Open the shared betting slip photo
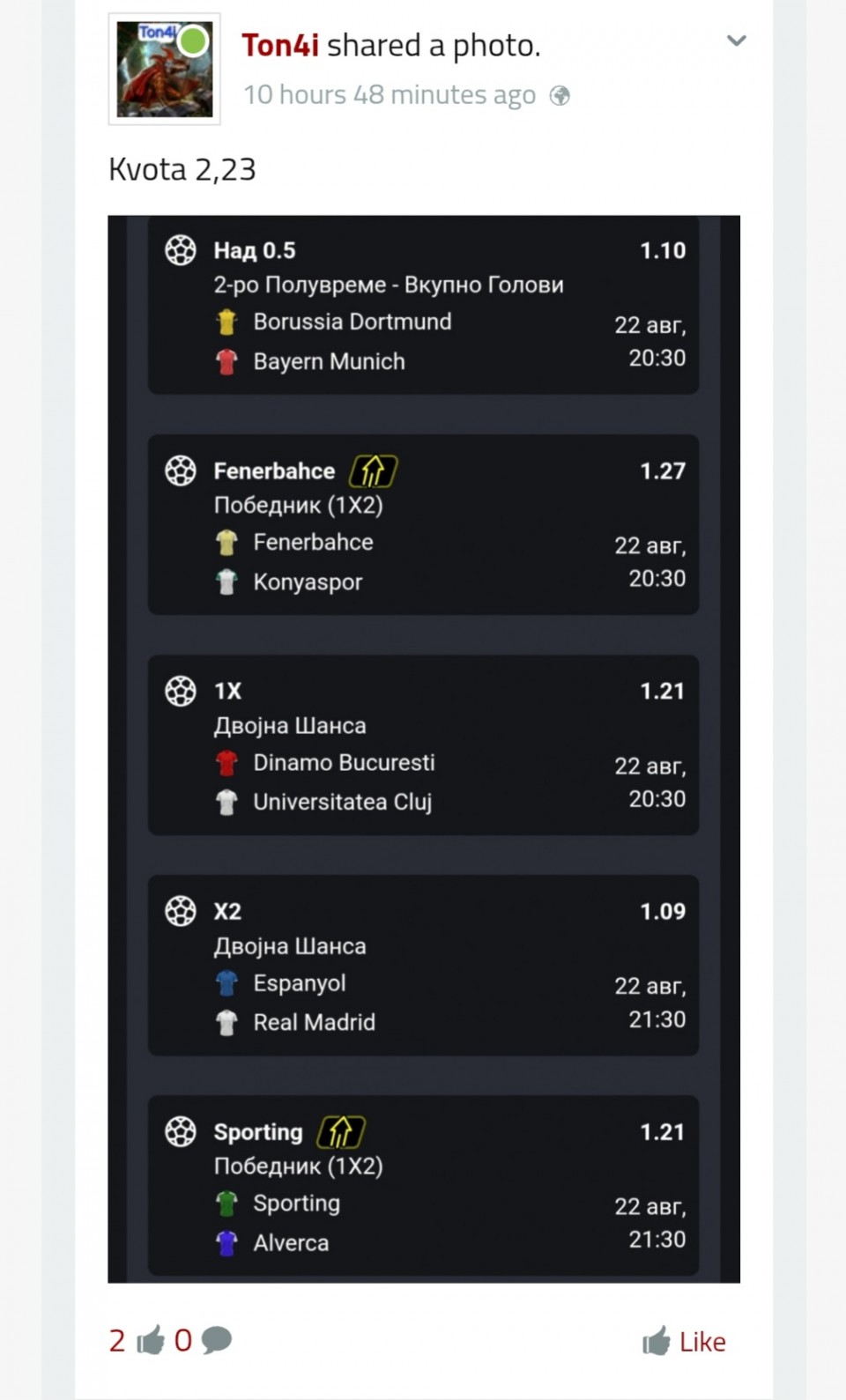 pyautogui.click(x=424, y=749)
